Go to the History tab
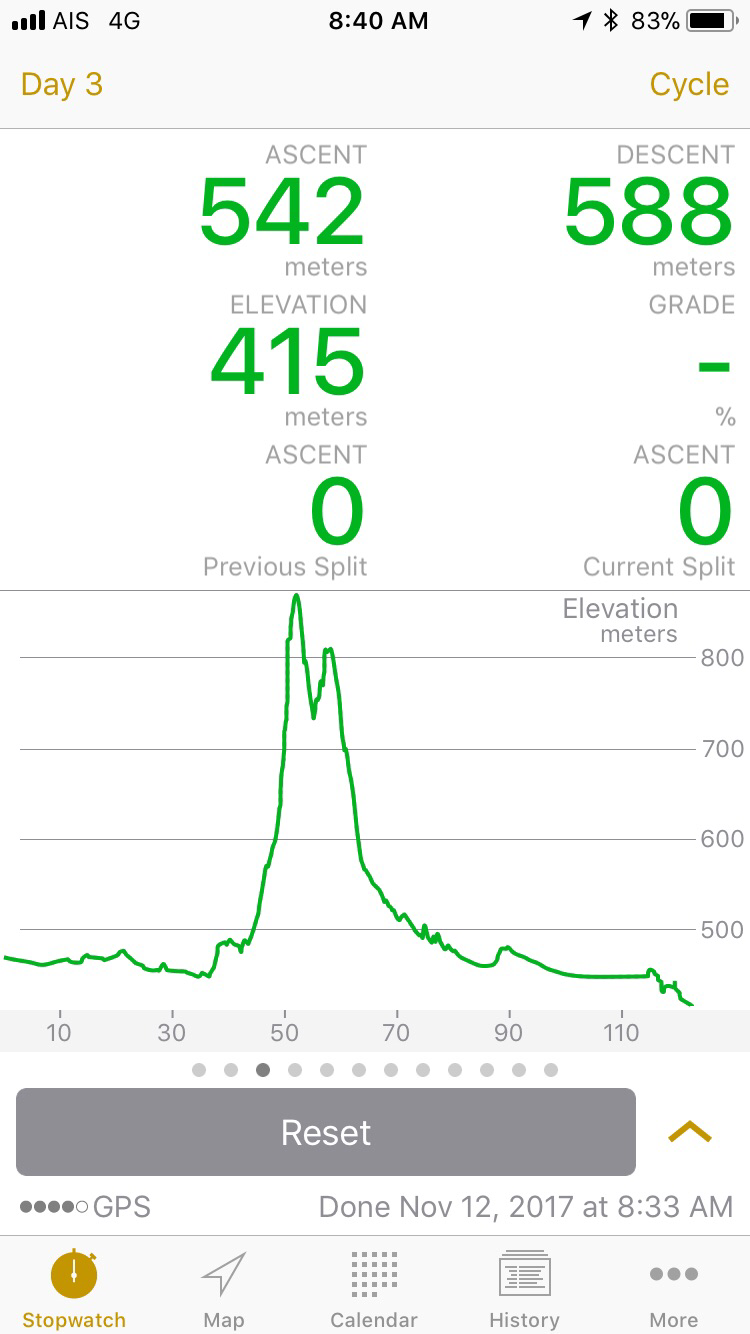The image size is (750, 1334). [524, 1290]
